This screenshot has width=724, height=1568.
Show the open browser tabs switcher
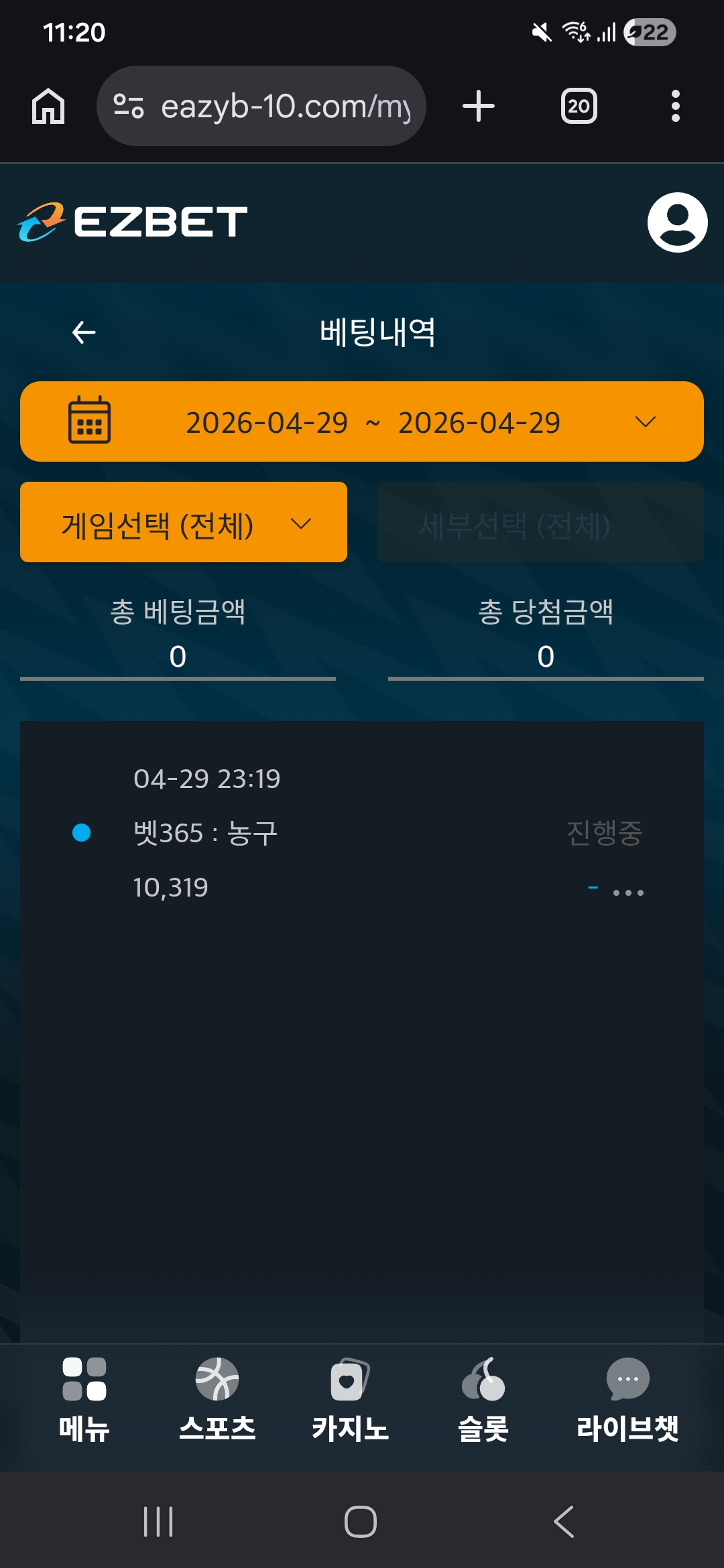tap(579, 107)
